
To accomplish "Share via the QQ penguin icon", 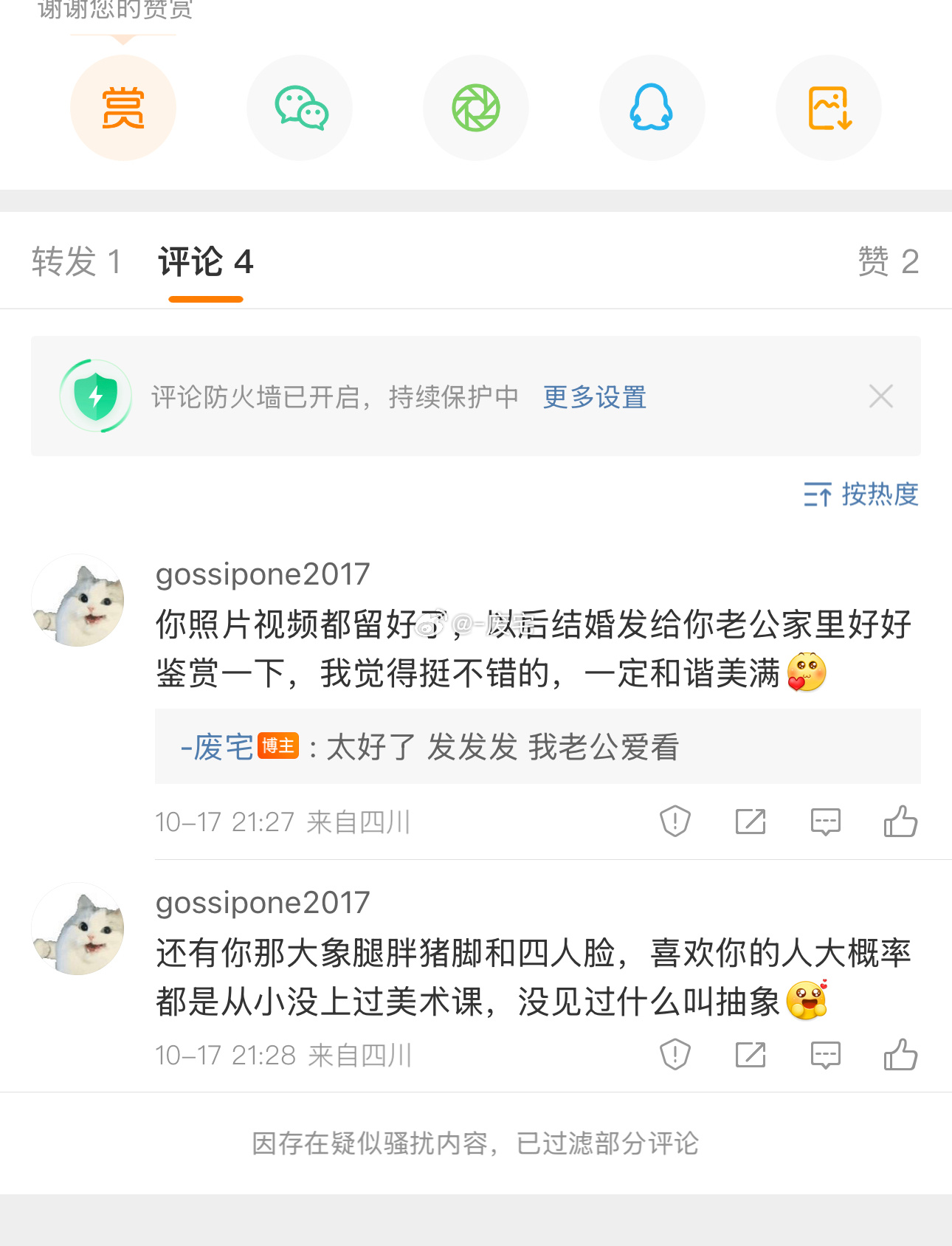I will point(652,108).
